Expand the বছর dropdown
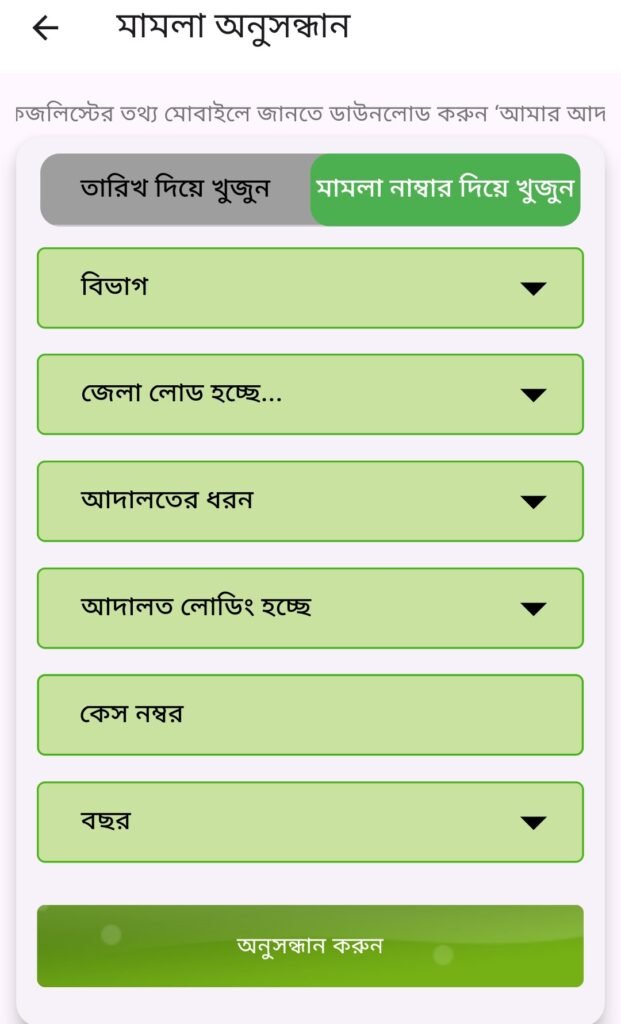Image resolution: width=621 pixels, height=1024 pixels. point(310,822)
